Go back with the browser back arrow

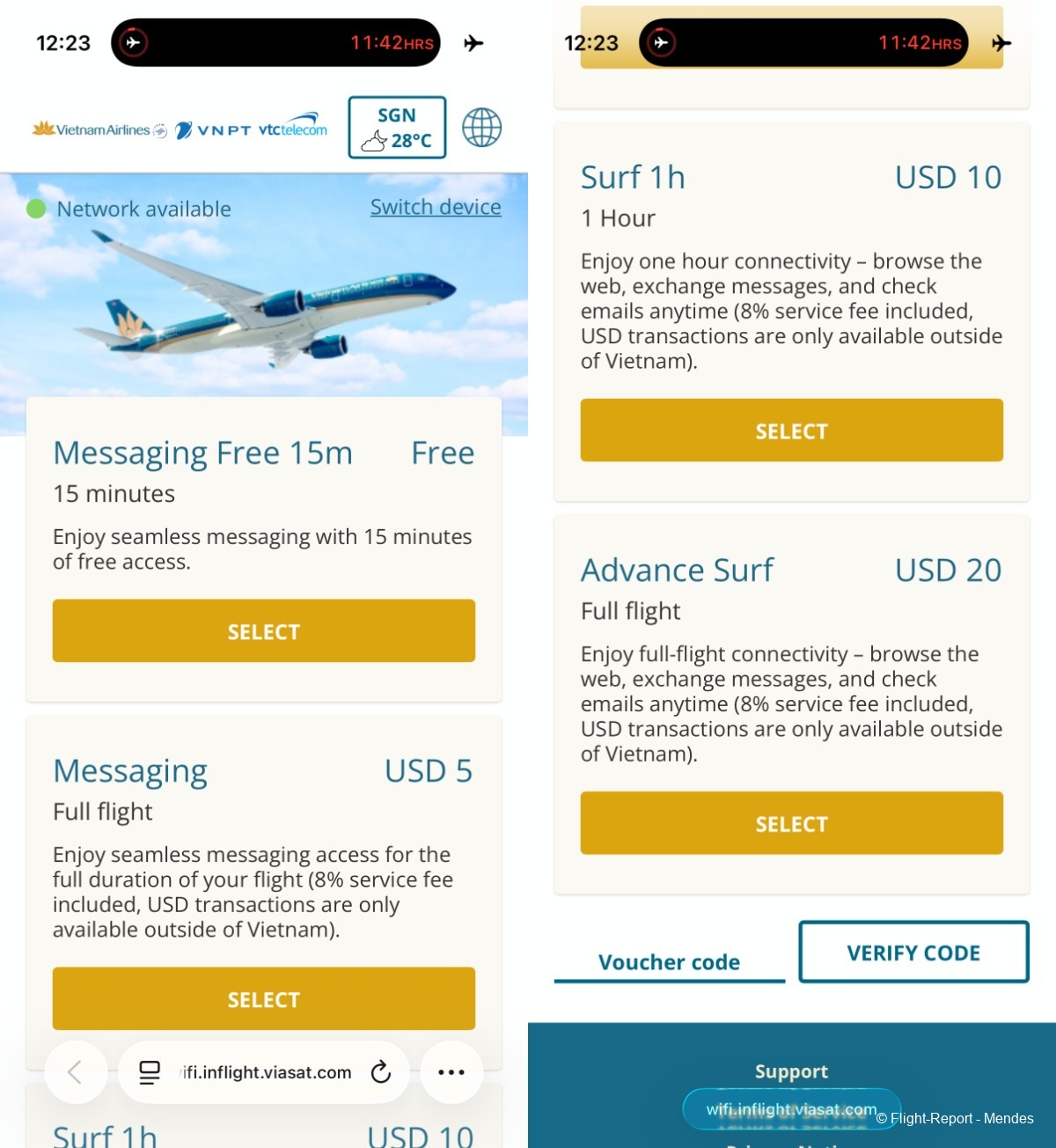coord(76,1072)
